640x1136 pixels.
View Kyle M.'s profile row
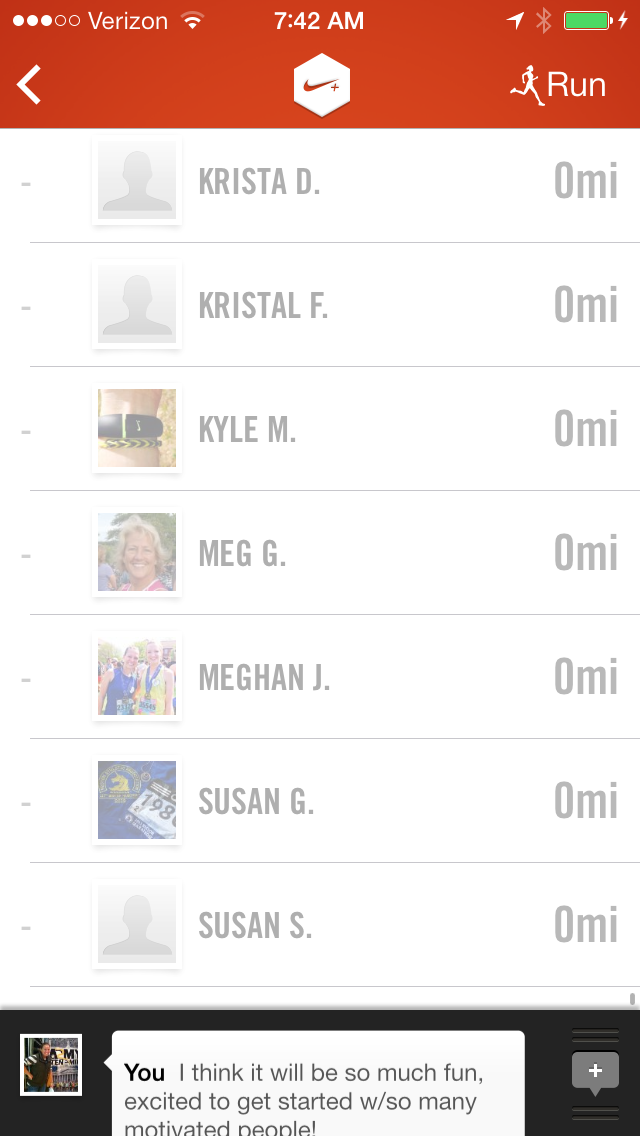point(320,430)
